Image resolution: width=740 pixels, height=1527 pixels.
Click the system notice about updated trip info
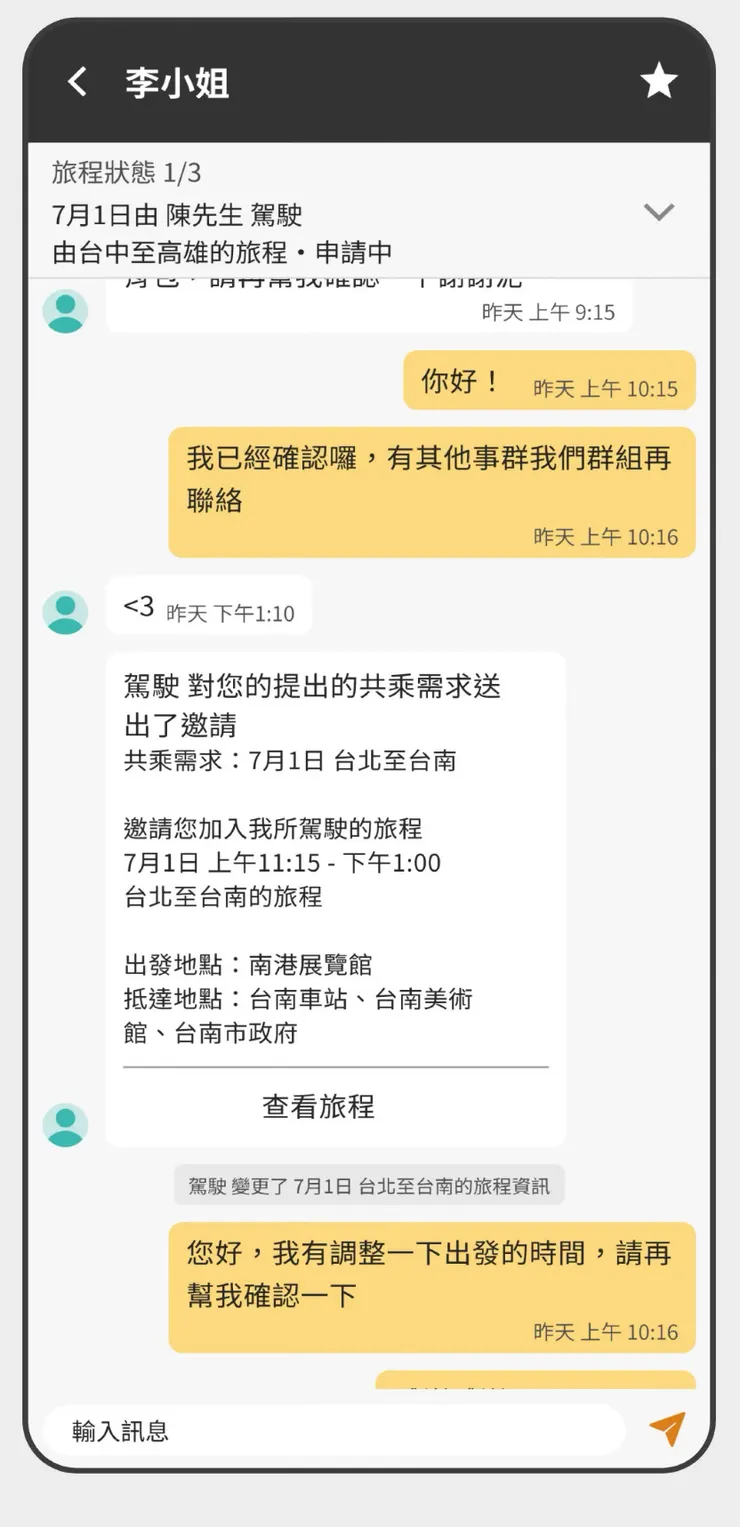point(377,1185)
